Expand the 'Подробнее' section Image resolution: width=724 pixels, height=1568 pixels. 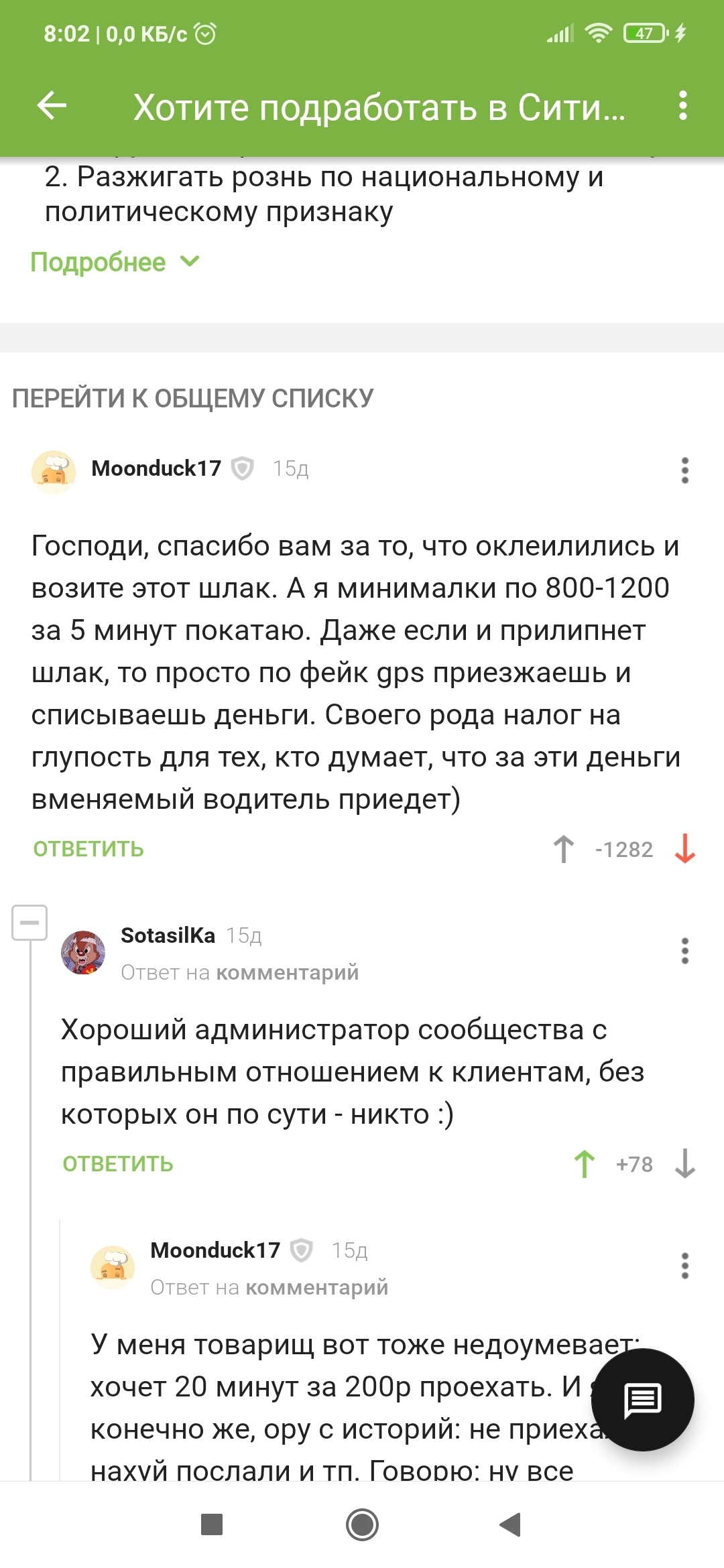[115, 262]
